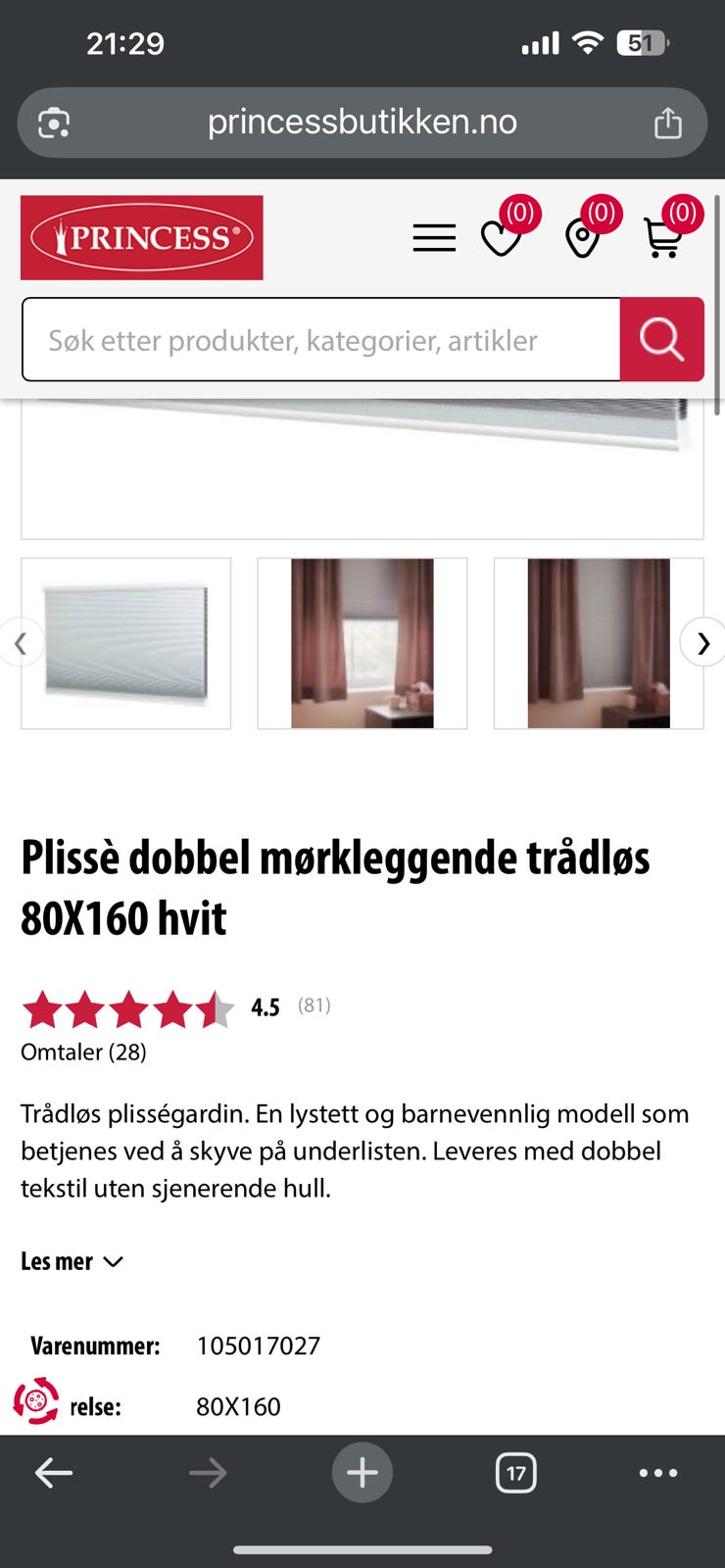Open the Safari more options menu
This screenshot has width=725, height=1568.
tap(658, 1472)
